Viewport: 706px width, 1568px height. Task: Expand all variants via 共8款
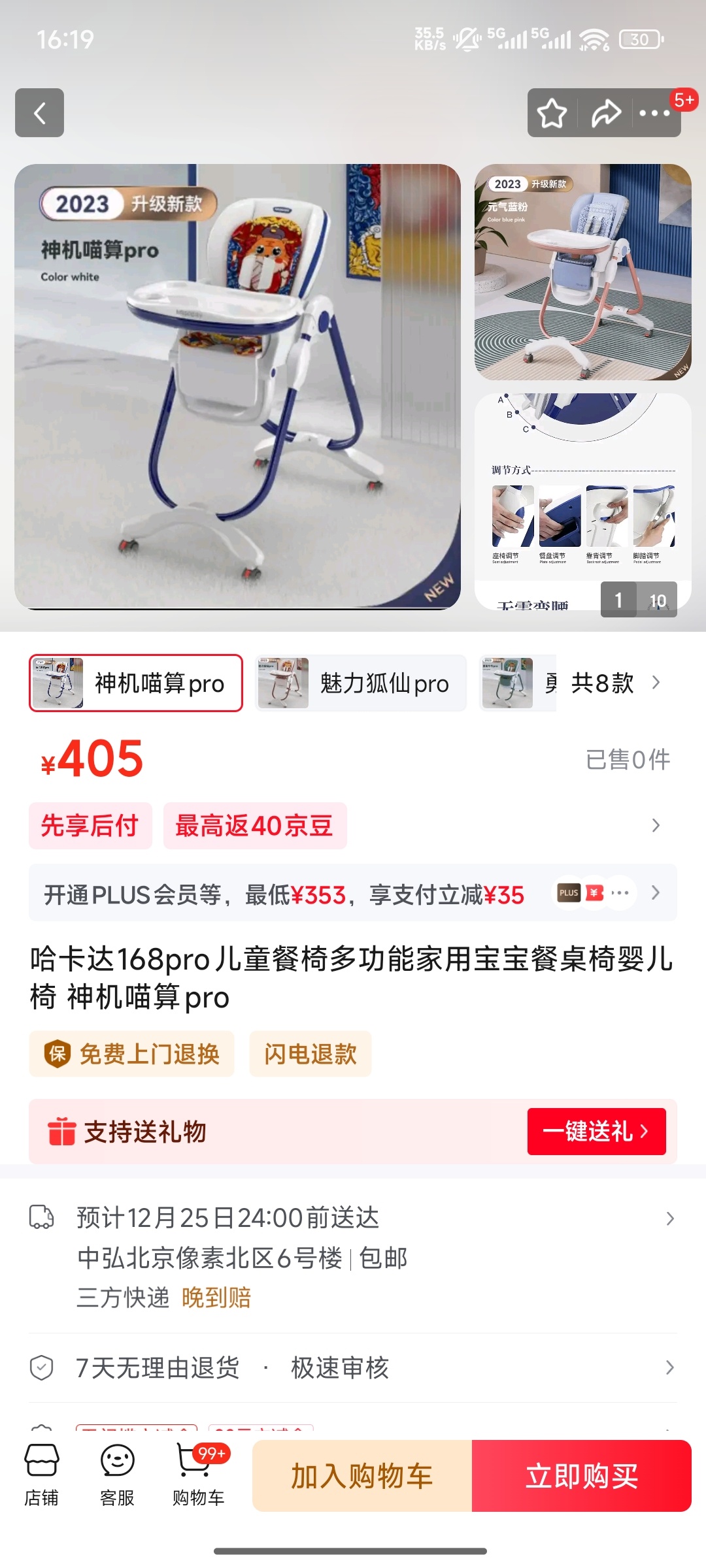point(614,683)
